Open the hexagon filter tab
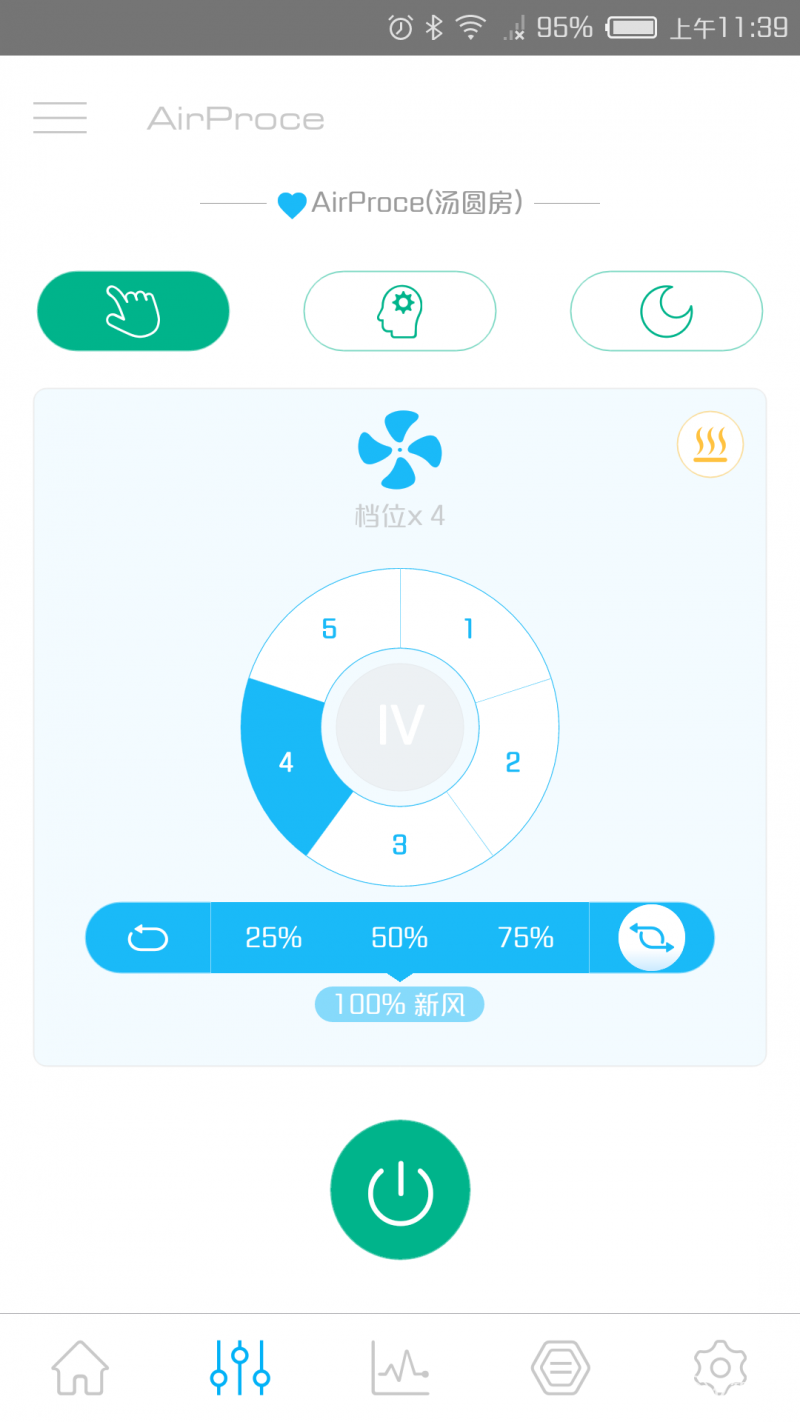800x1422 pixels. coord(560,1367)
